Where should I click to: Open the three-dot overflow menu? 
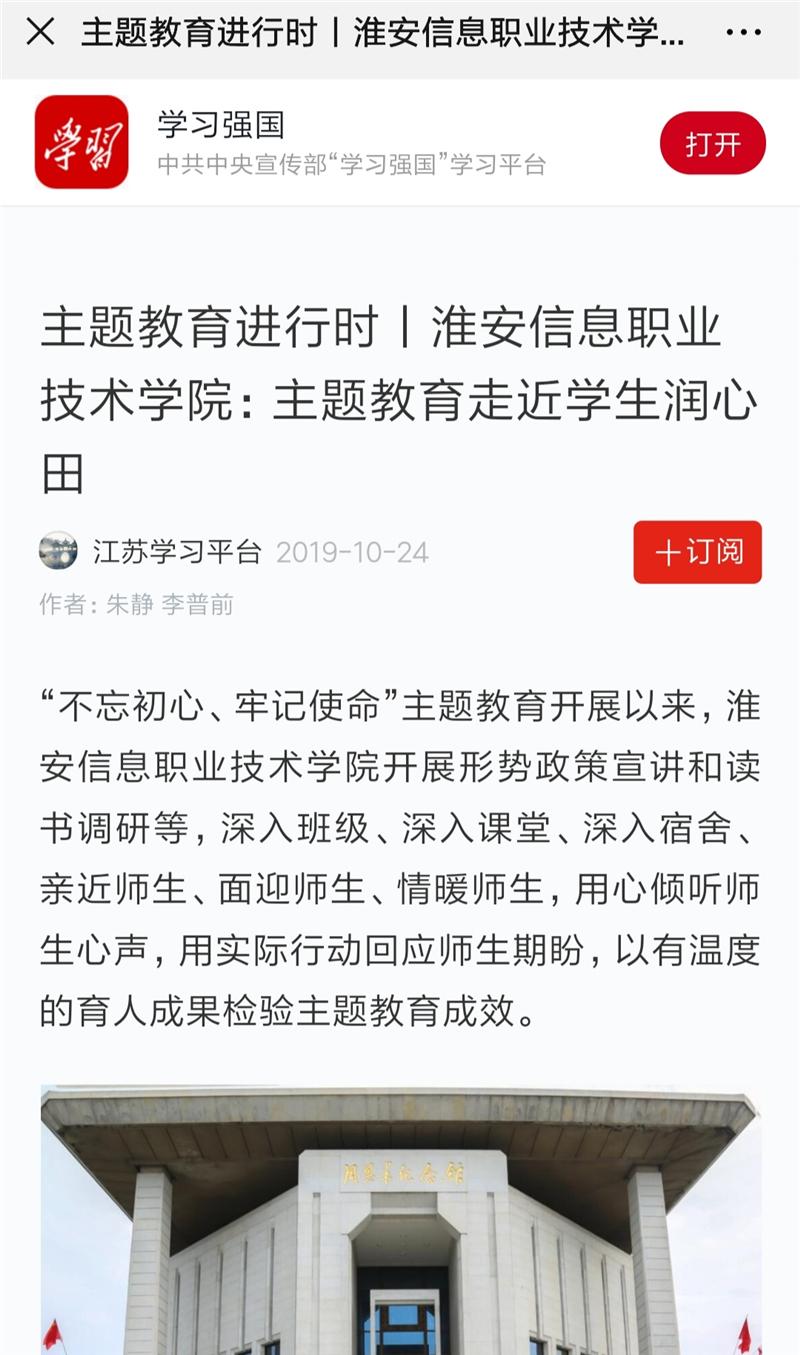pos(743,33)
